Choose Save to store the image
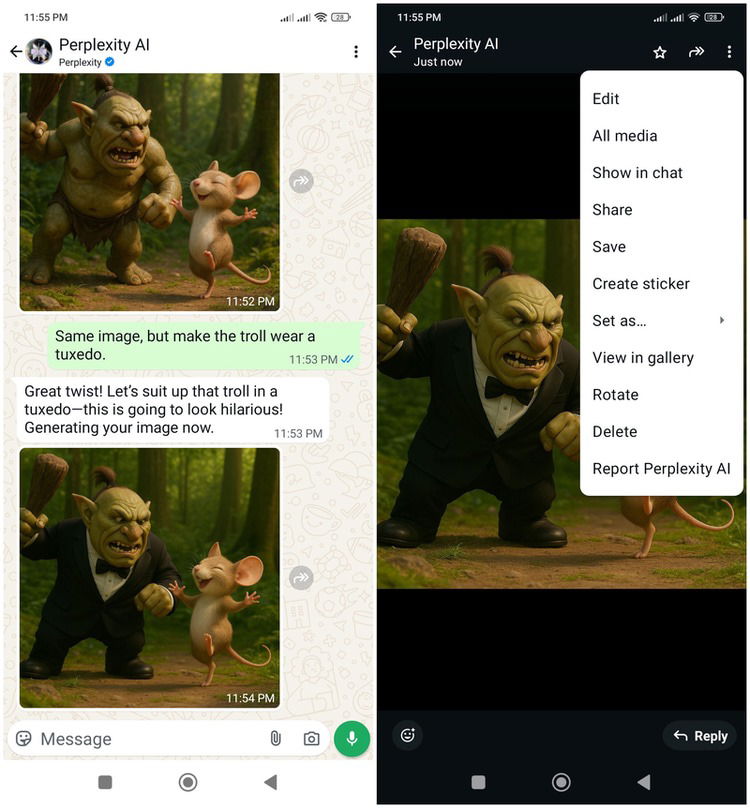The width and height of the screenshot is (750, 808). 609,247
